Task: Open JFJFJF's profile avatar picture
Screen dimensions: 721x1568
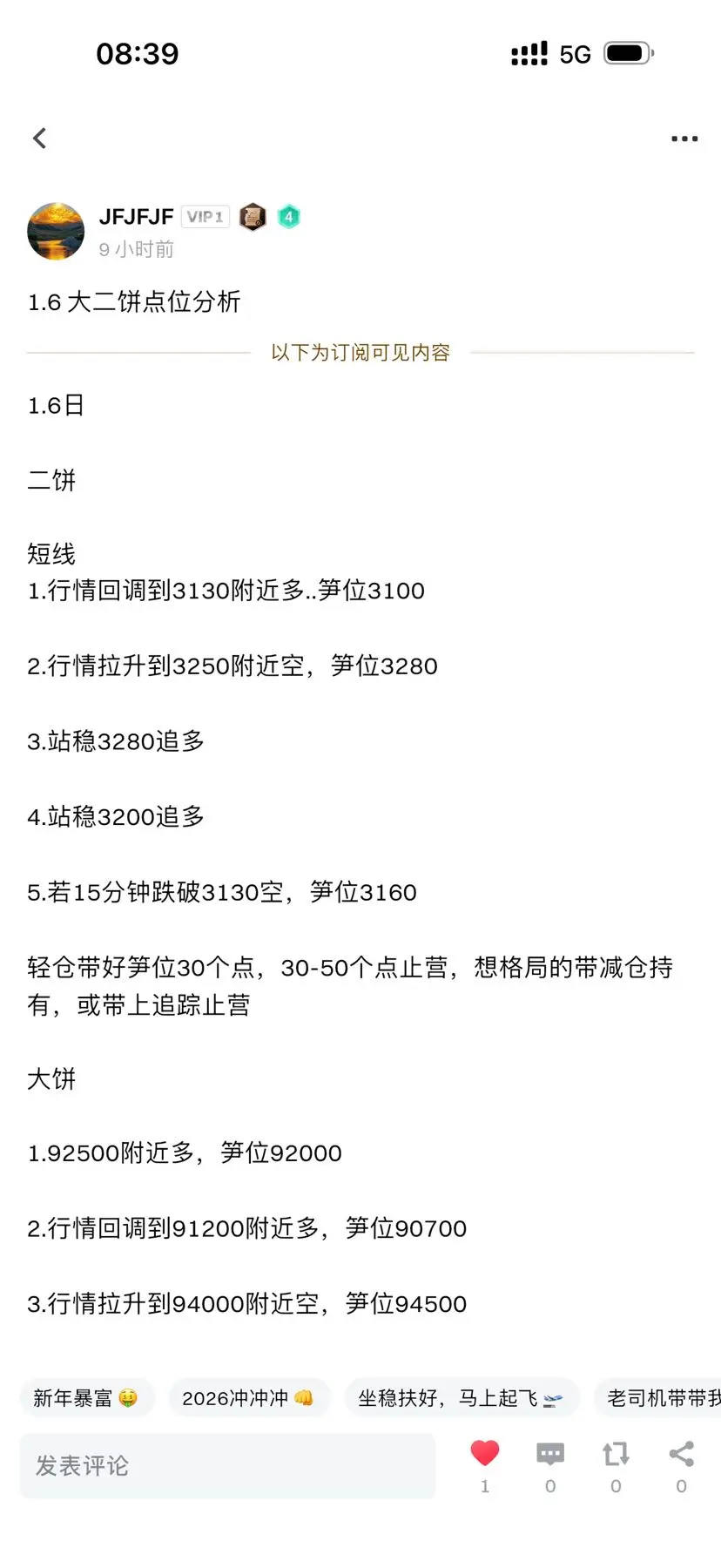Action: click(56, 231)
